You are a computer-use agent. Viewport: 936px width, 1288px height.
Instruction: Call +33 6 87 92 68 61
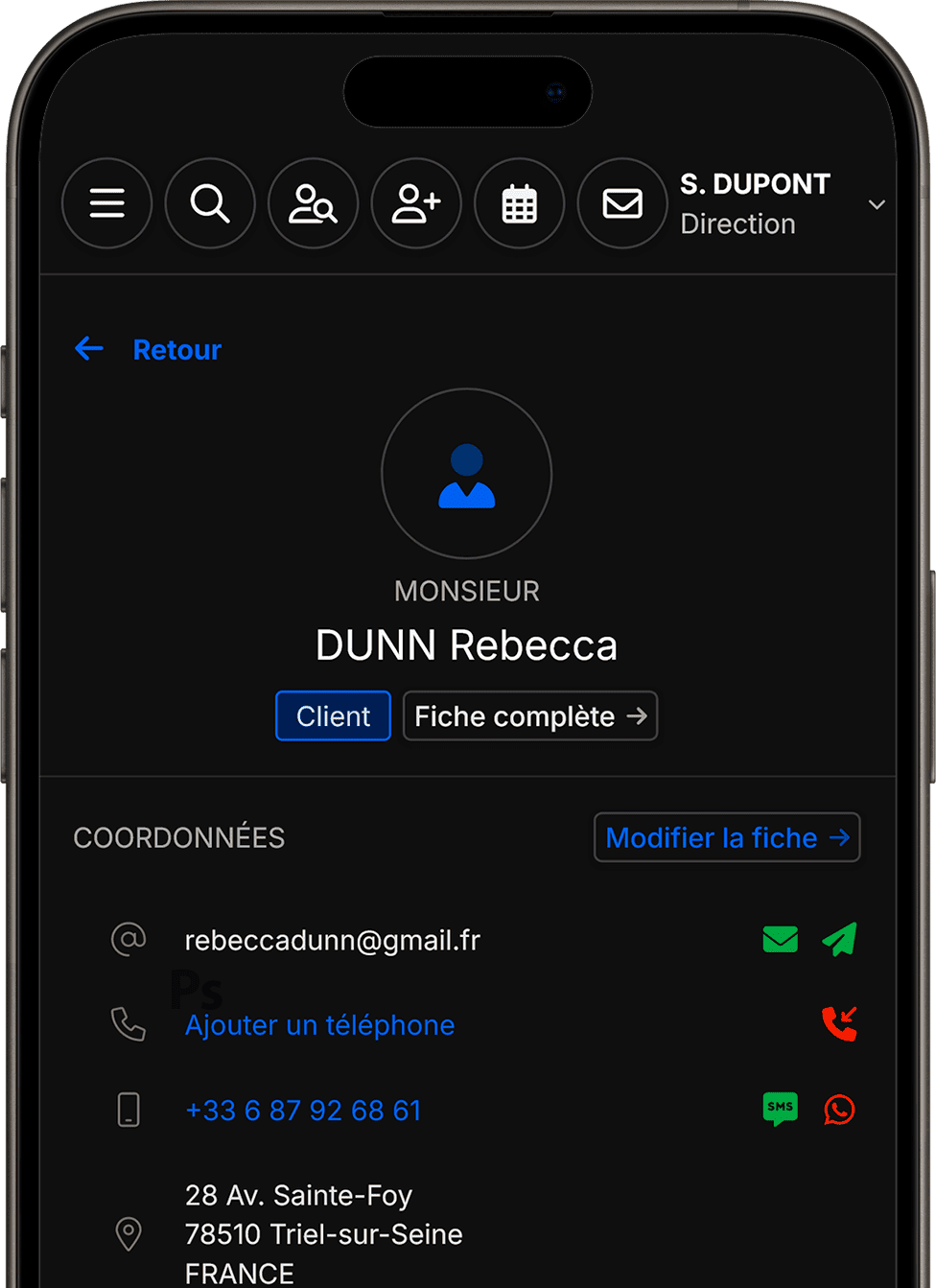pyautogui.click(x=303, y=1110)
